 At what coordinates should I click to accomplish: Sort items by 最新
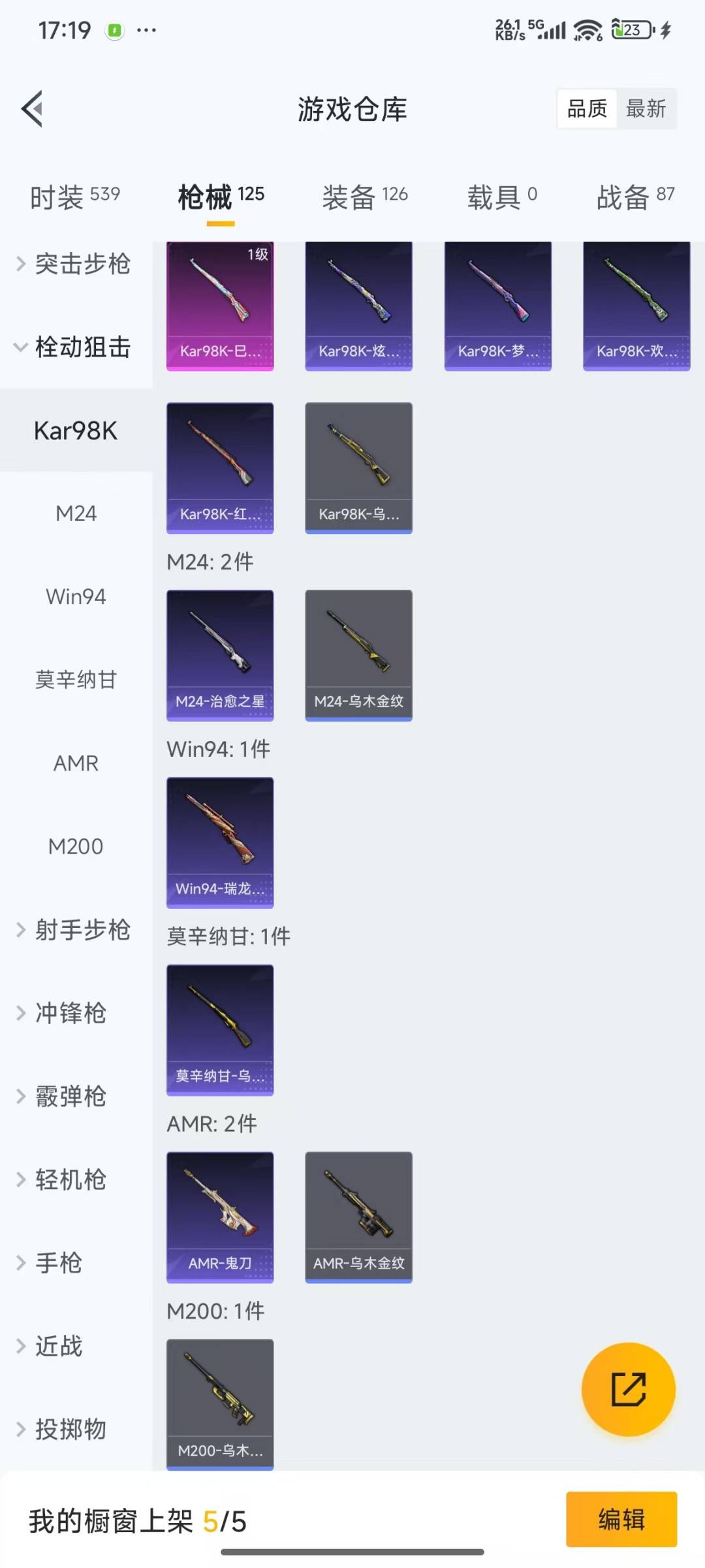[646, 108]
